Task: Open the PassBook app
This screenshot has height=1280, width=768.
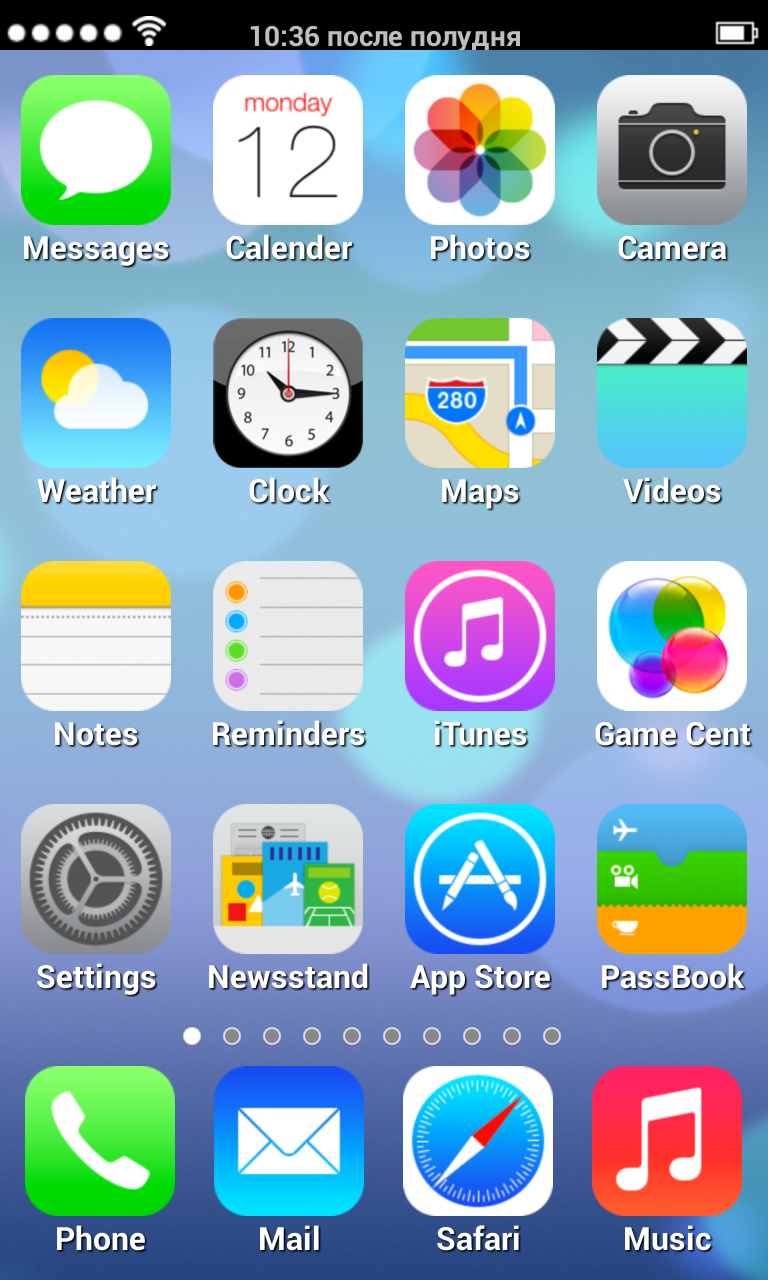Action: 672,879
